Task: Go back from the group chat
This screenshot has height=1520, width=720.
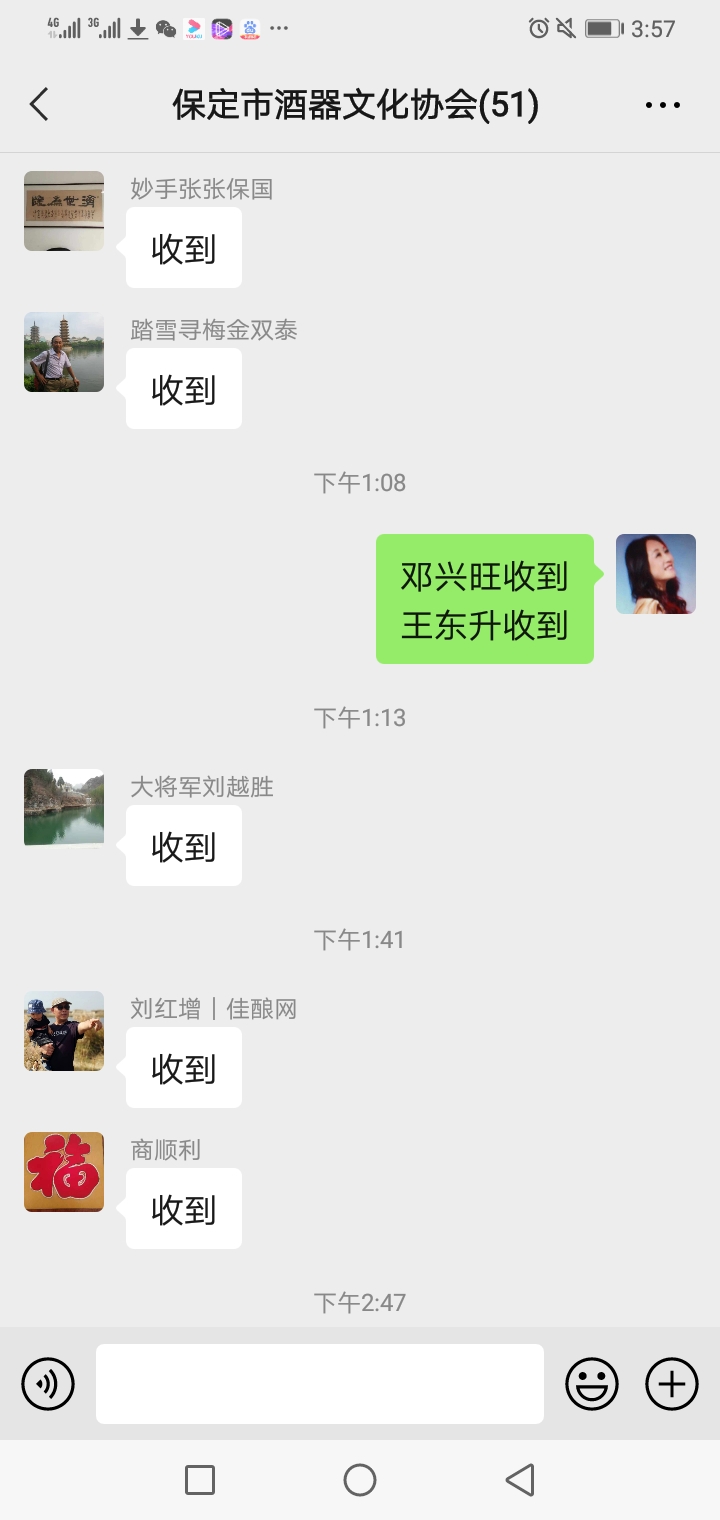Action: 40,104
